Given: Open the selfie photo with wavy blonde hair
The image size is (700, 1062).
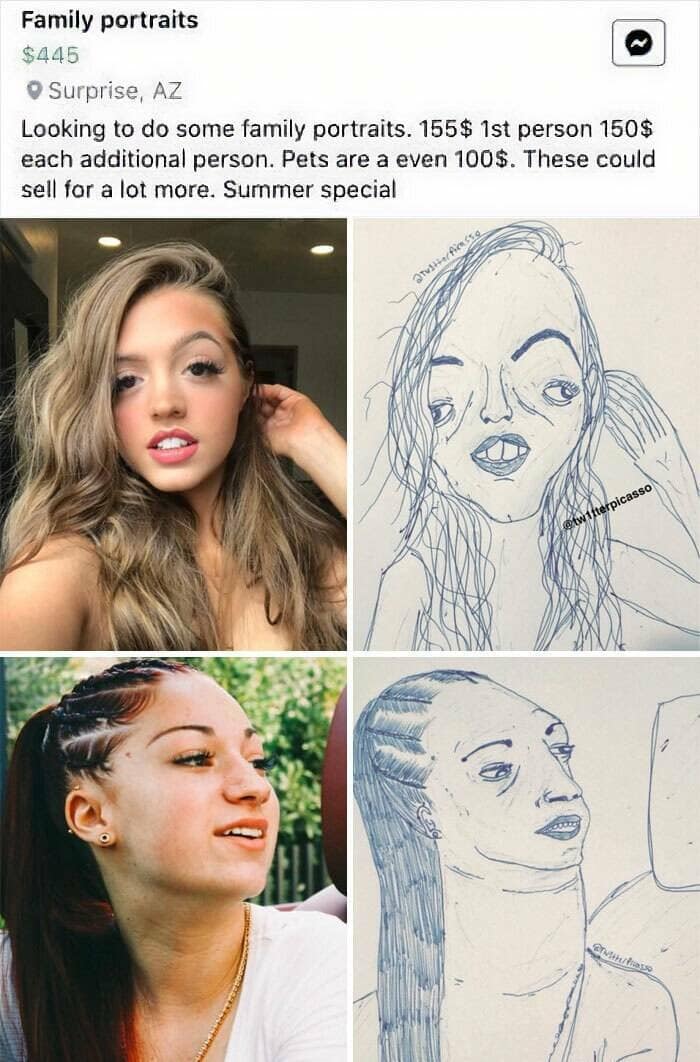Looking at the screenshot, I should click(173, 434).
